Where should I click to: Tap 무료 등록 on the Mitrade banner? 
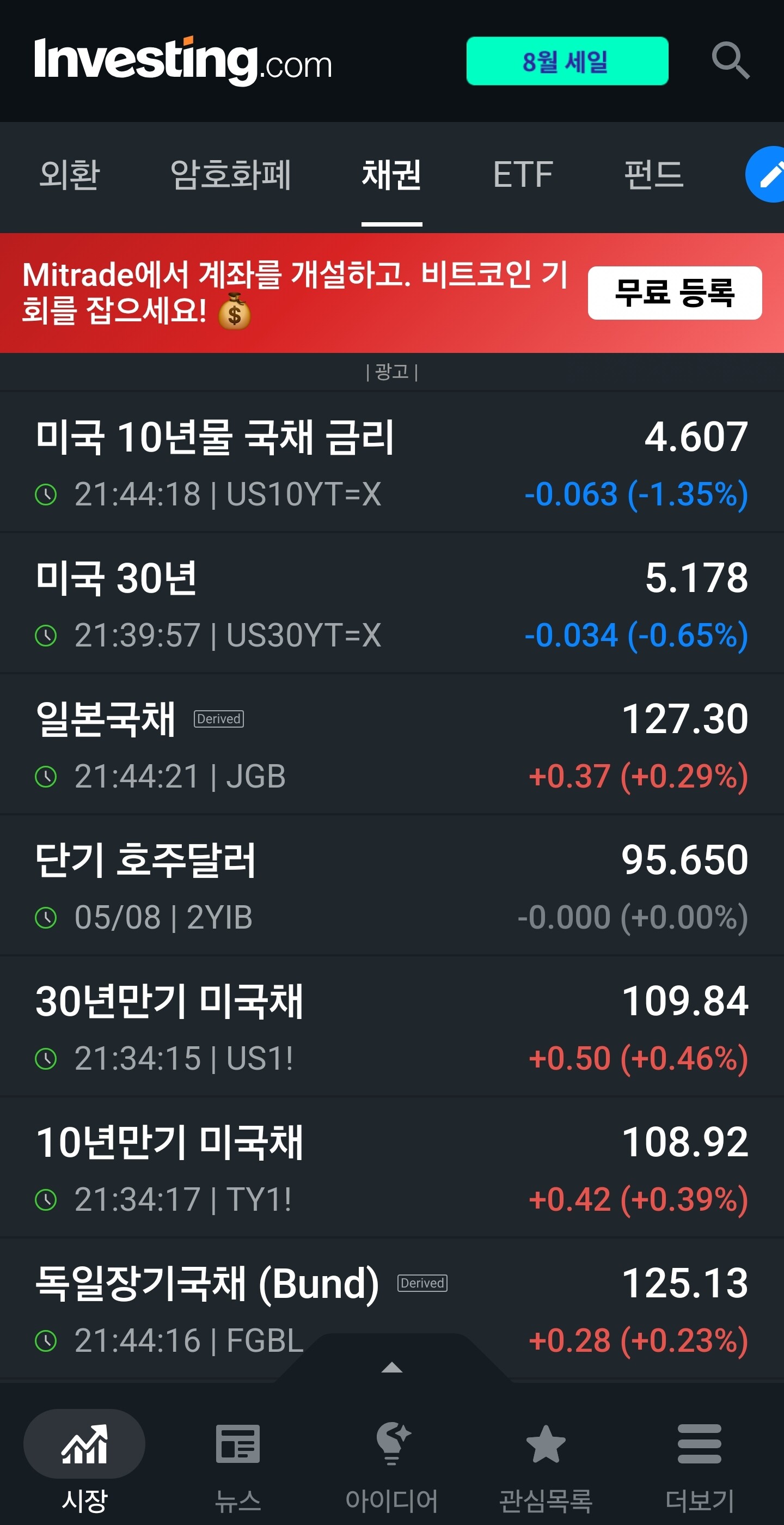[675, 293]
